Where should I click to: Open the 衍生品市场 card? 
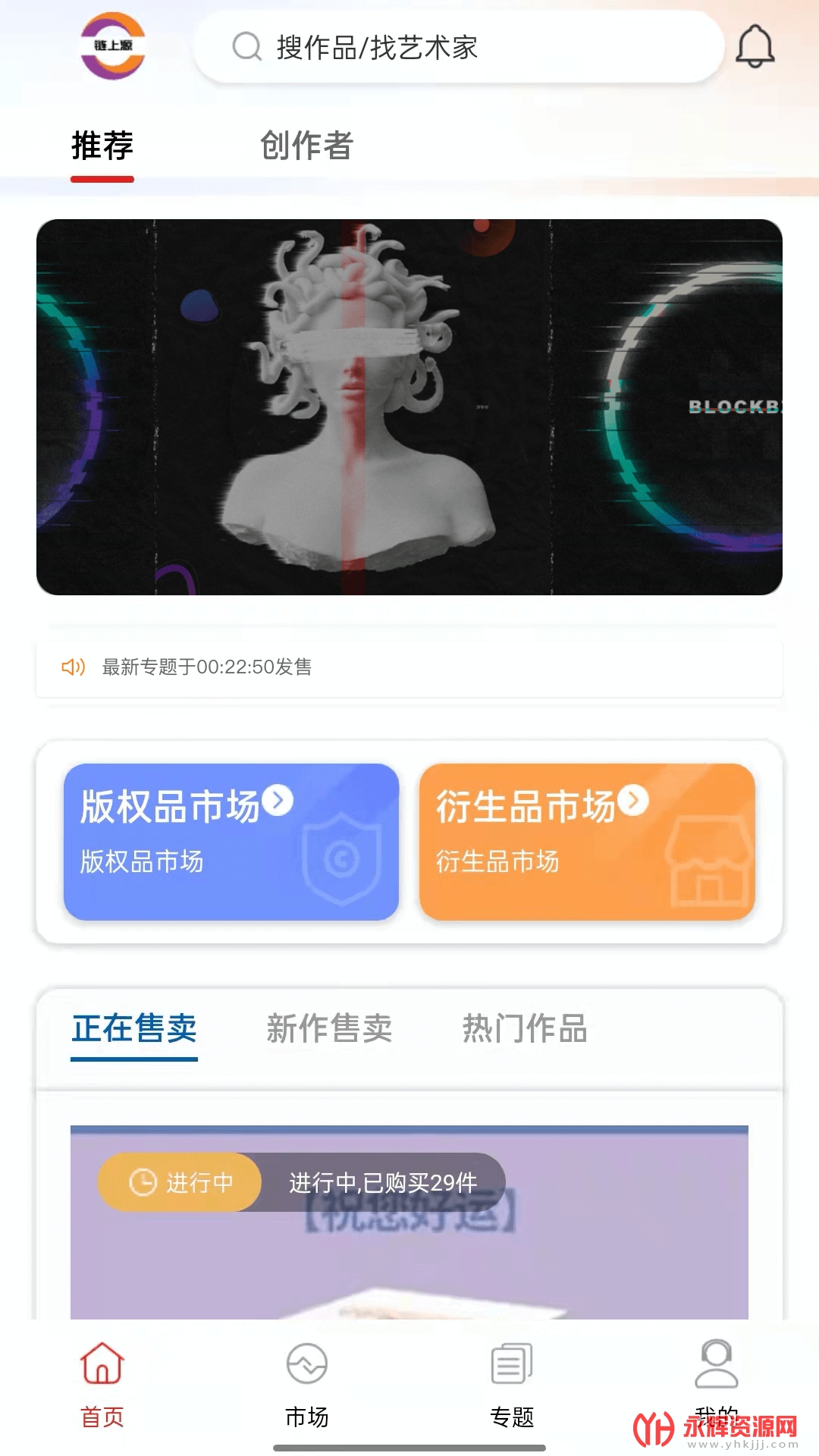(x=587, y=842)
